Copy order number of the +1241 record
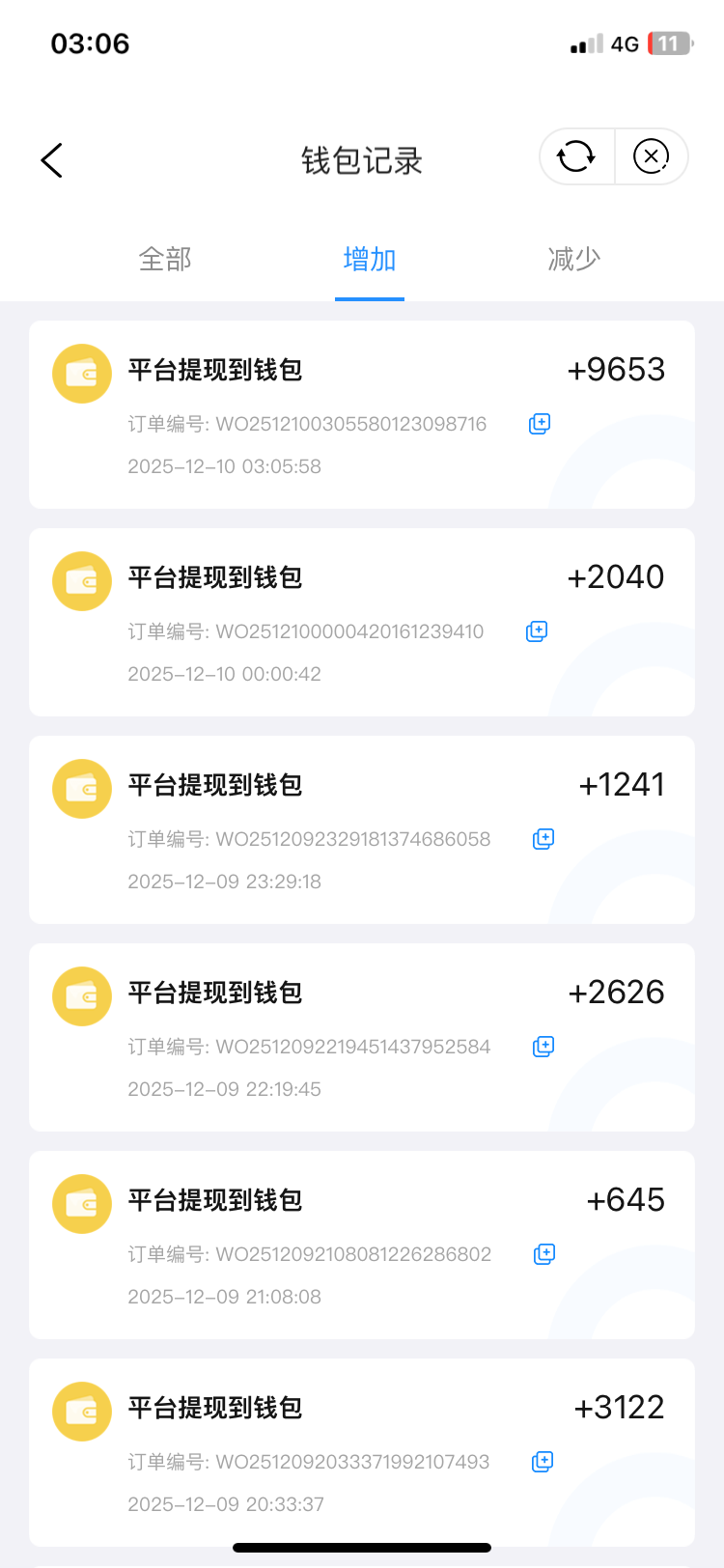724x1568 pixels. (x=543, y=839)
